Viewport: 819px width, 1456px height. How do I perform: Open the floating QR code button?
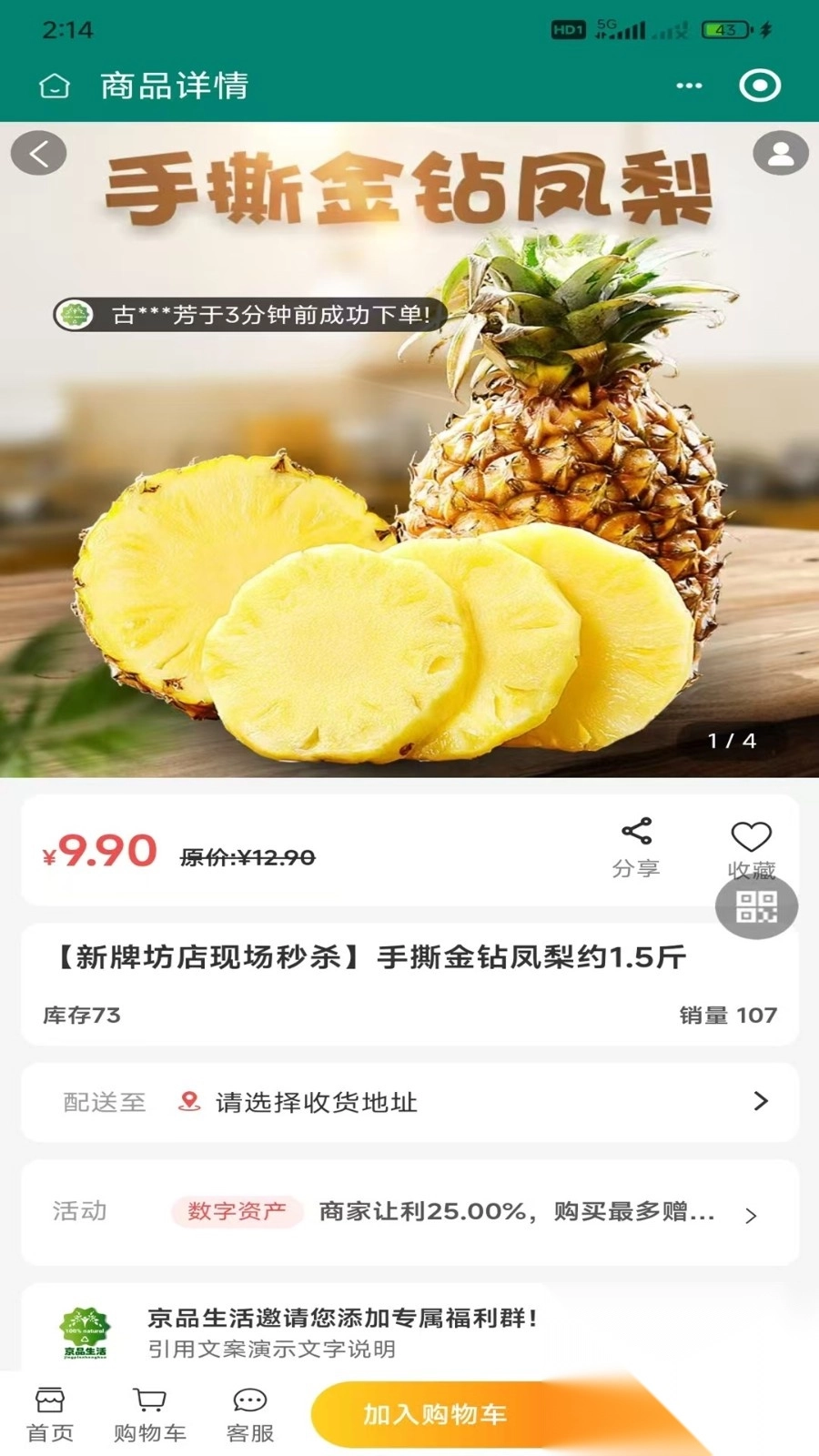[756, 906]
